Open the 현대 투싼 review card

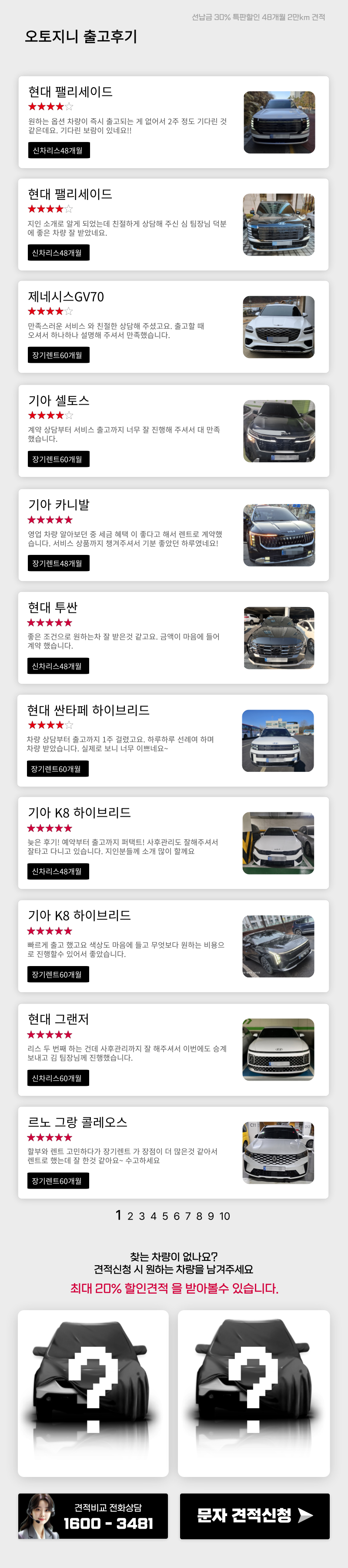(x=174, y=637)
